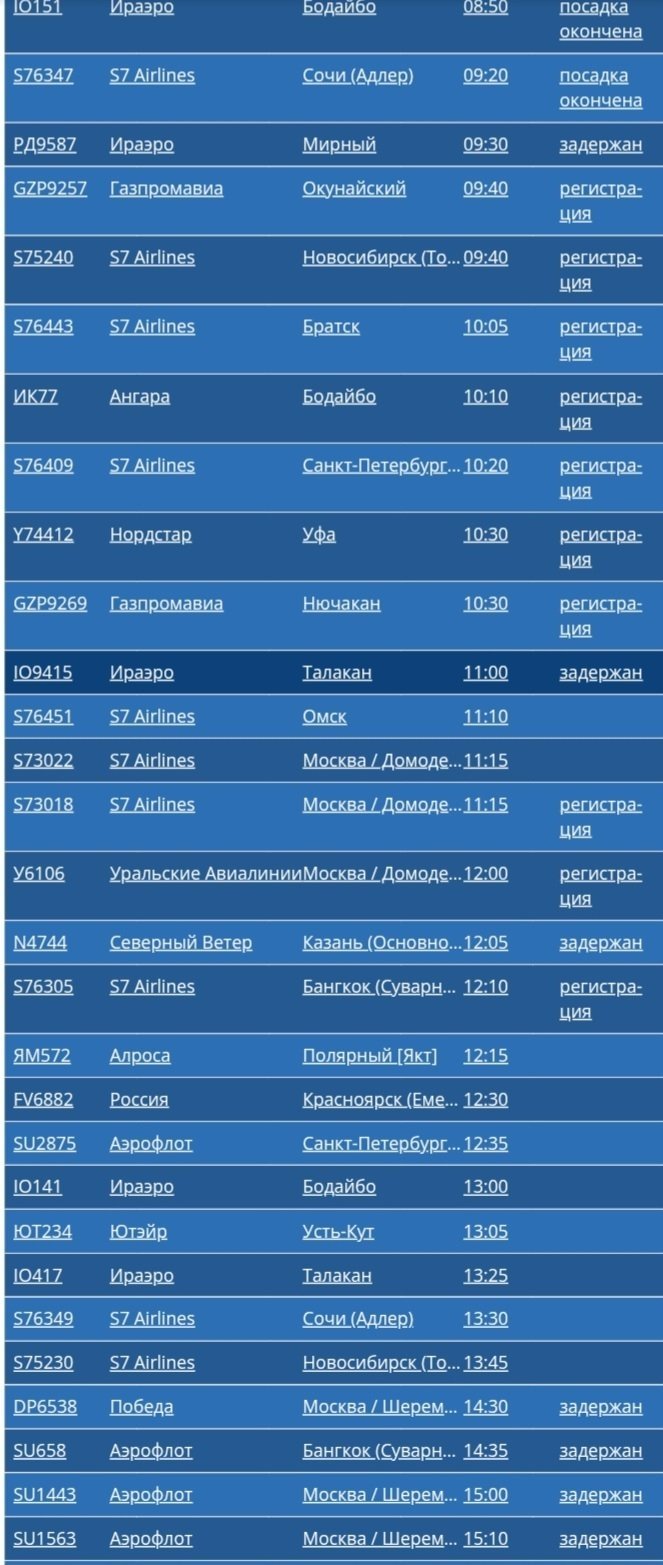Open flight S76347 number link
The image size is (663, 1565).
43,76
